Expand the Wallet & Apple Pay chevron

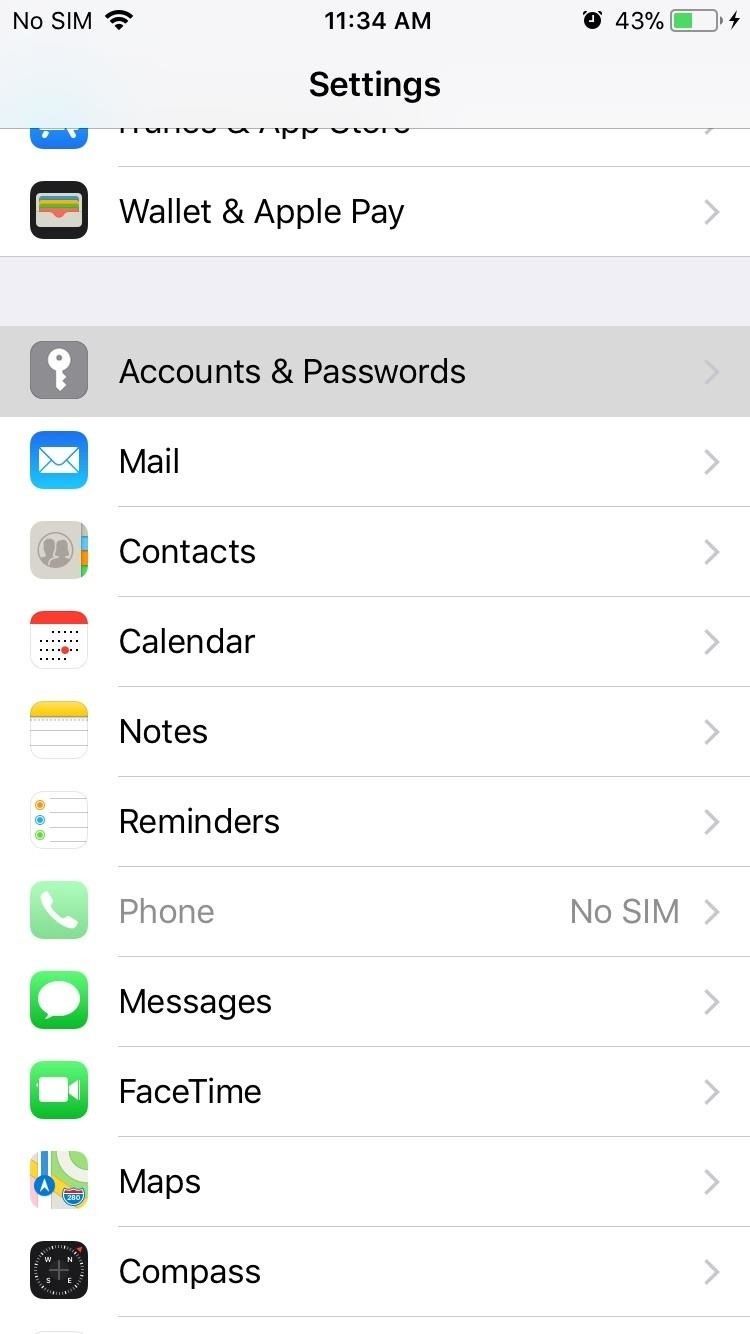coord(711,211)
